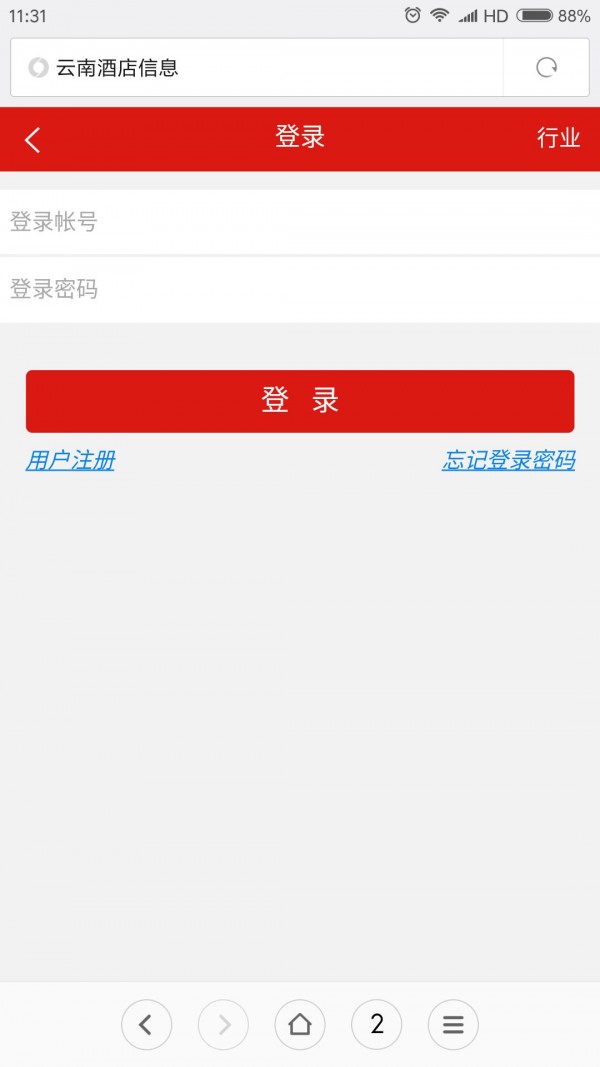Go to the browser home page
Viewport: 600px width, 1067px height.
click(300, 1024)
